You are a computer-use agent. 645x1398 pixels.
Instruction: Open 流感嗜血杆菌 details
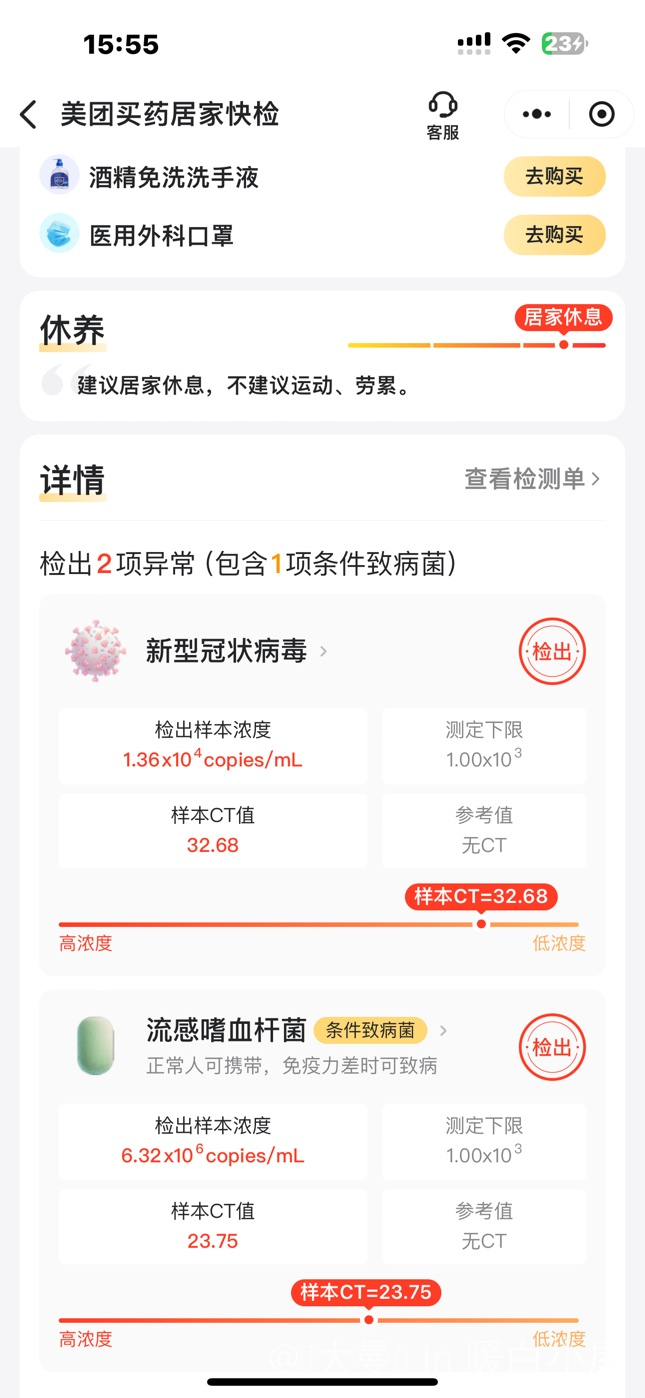296,1030
